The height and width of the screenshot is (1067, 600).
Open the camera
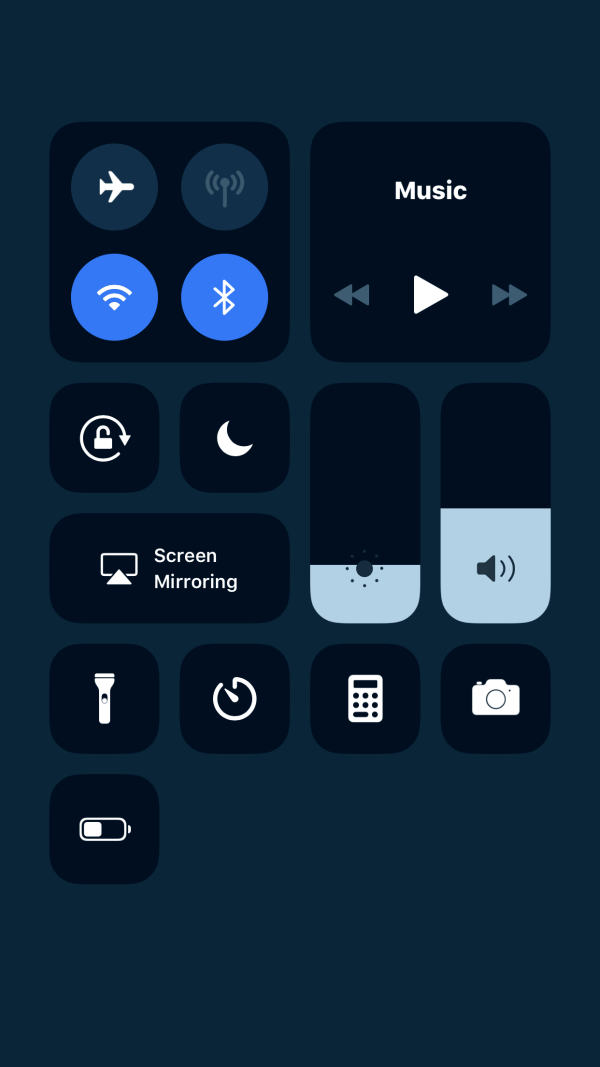click(x=495, y=698)
